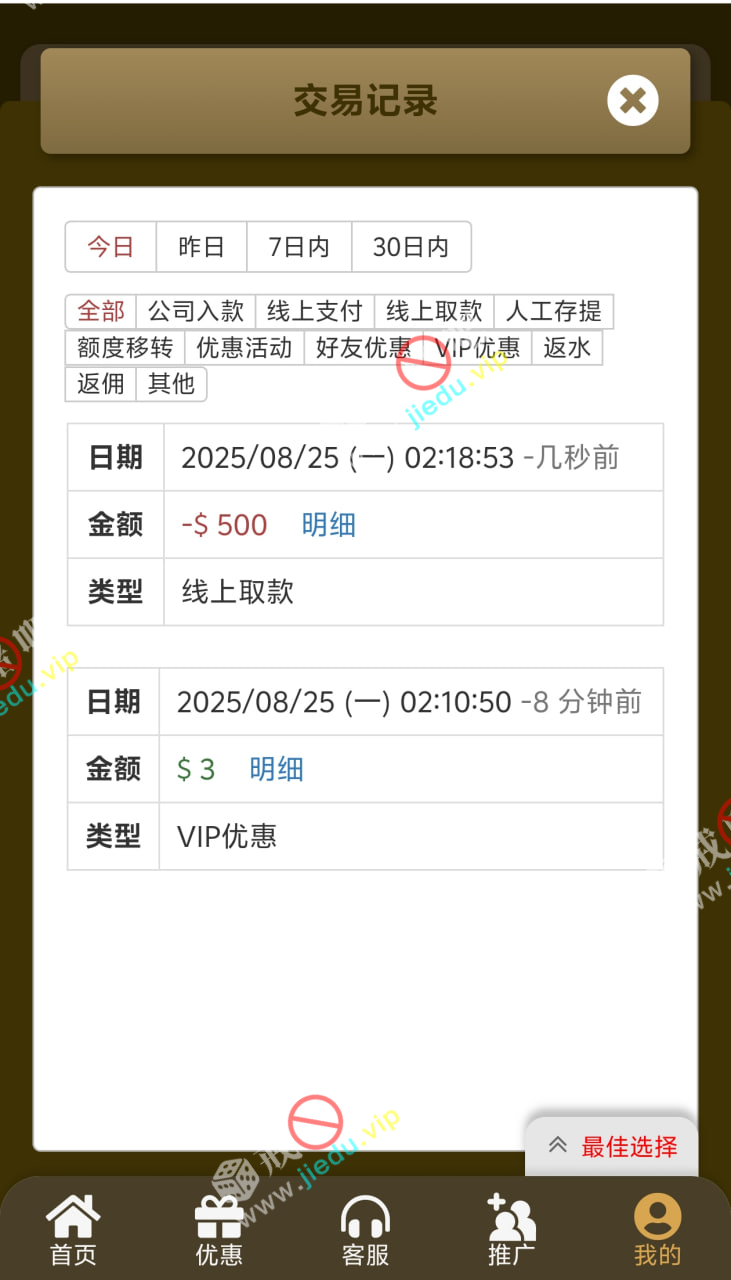Filter by 其他
The image size is (731, 1280).
coord(171,384)
